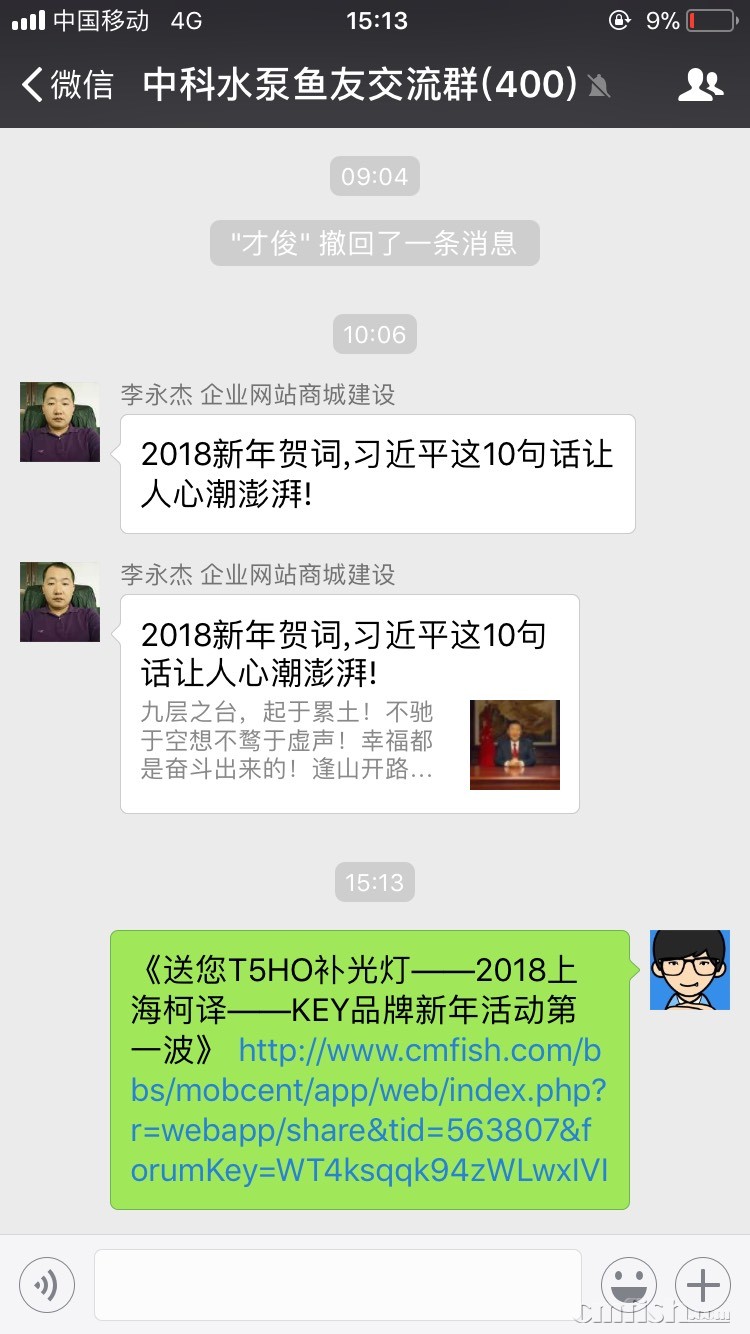This screenshot has width=750, height=1334.
Task: Tap the low battery indicator showing 9%
Action: coord(688,19)
